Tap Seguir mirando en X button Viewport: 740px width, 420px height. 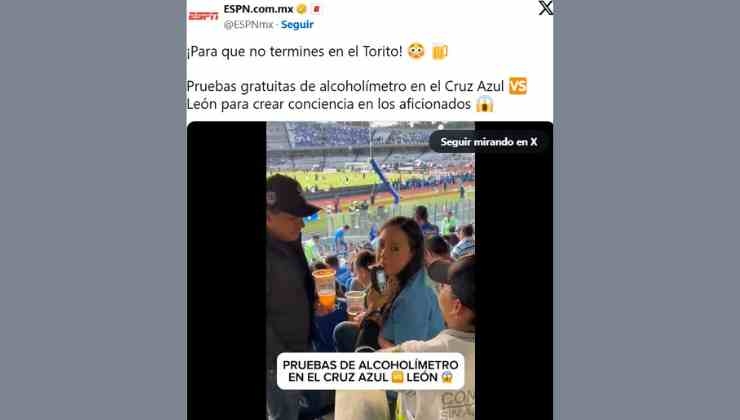point(489,142)
